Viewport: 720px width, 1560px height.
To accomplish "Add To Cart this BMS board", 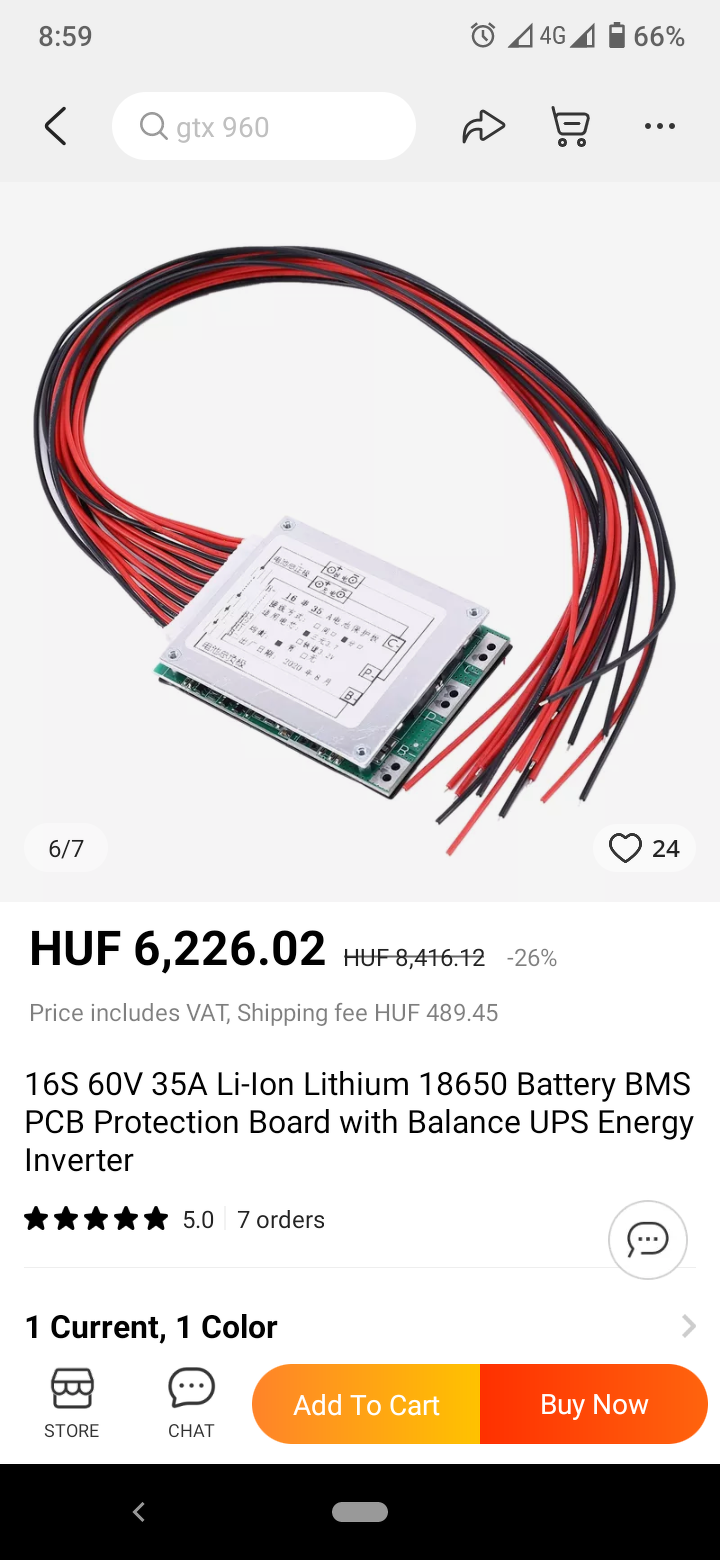I will (x=366, y=1404).
